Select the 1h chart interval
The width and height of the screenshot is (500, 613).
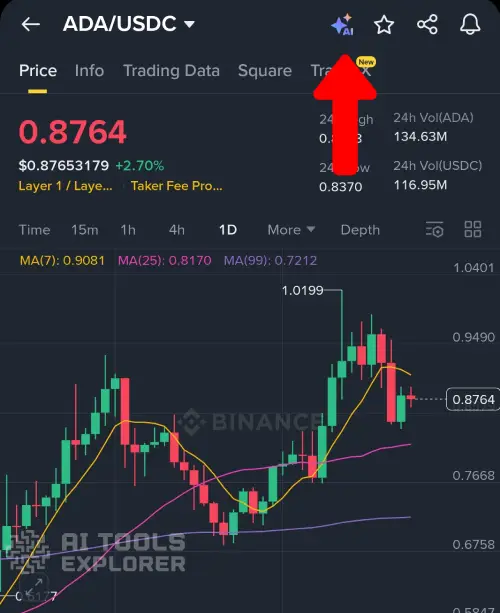pos(128,230)
